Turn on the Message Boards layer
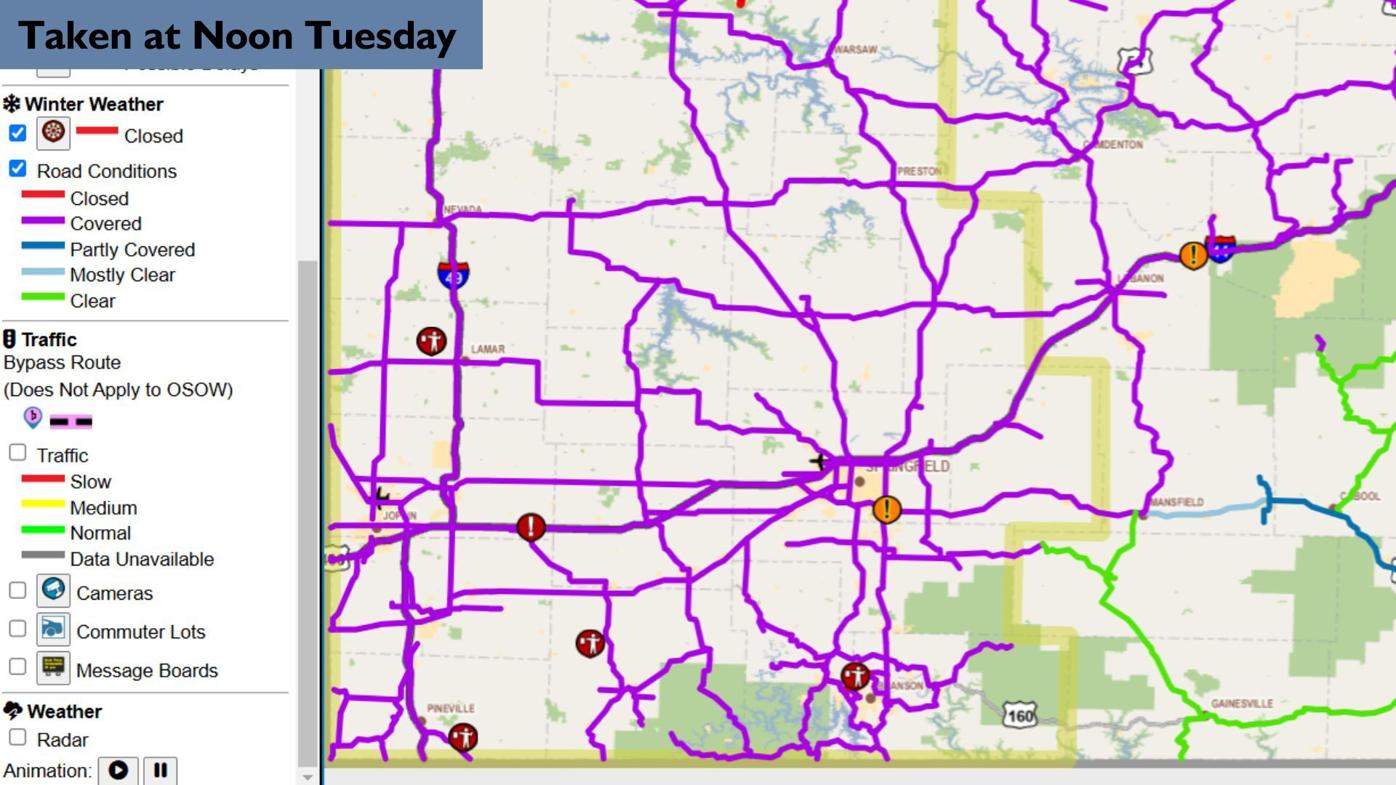1396x785 pixels. pos(18,667)
